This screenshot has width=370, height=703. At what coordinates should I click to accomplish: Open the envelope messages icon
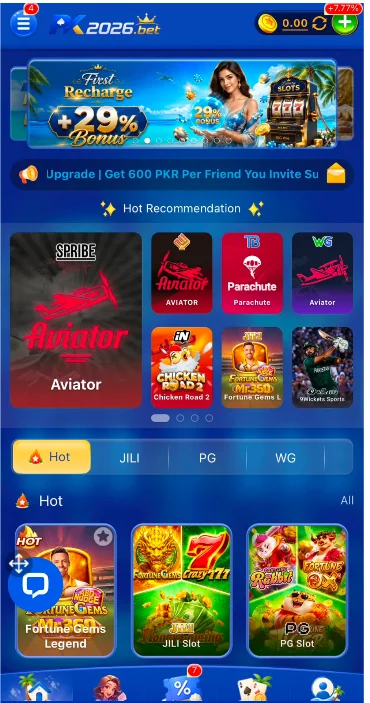coord(336,174)
